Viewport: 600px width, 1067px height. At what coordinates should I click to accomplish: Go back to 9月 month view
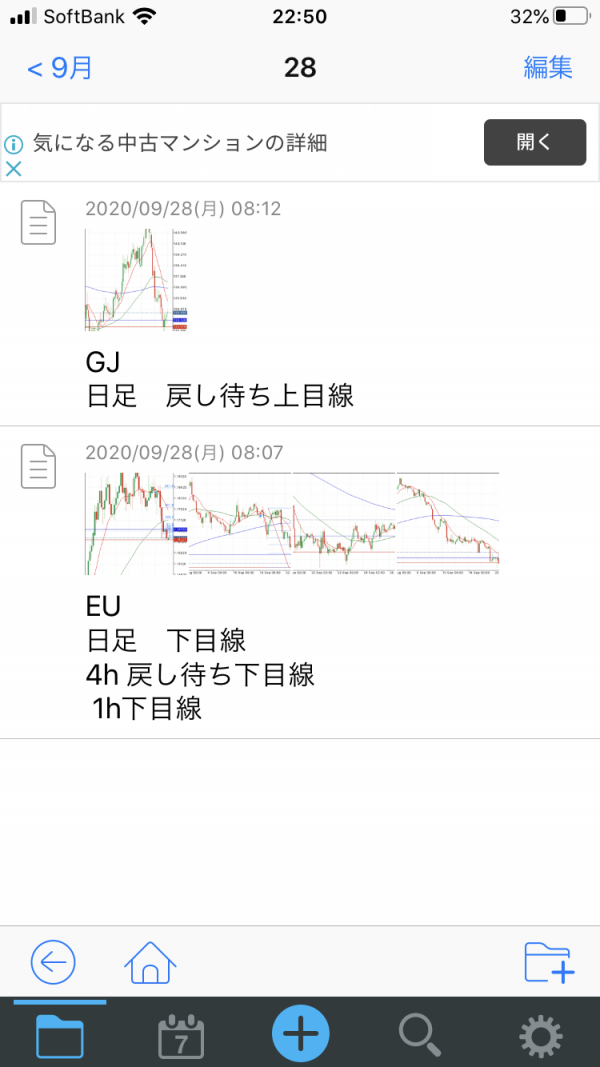click(x=59, y=68)
